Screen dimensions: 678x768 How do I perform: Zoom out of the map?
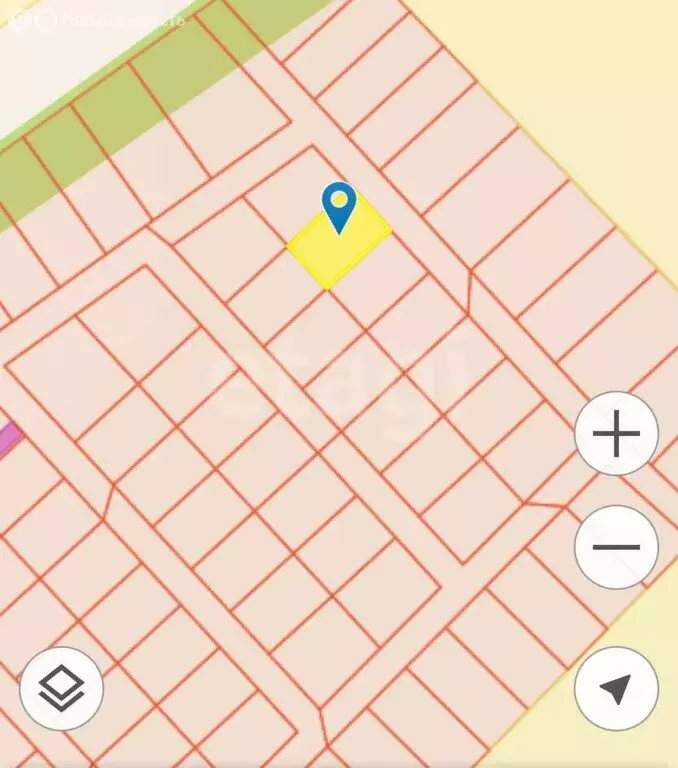[x=616, y=547]
